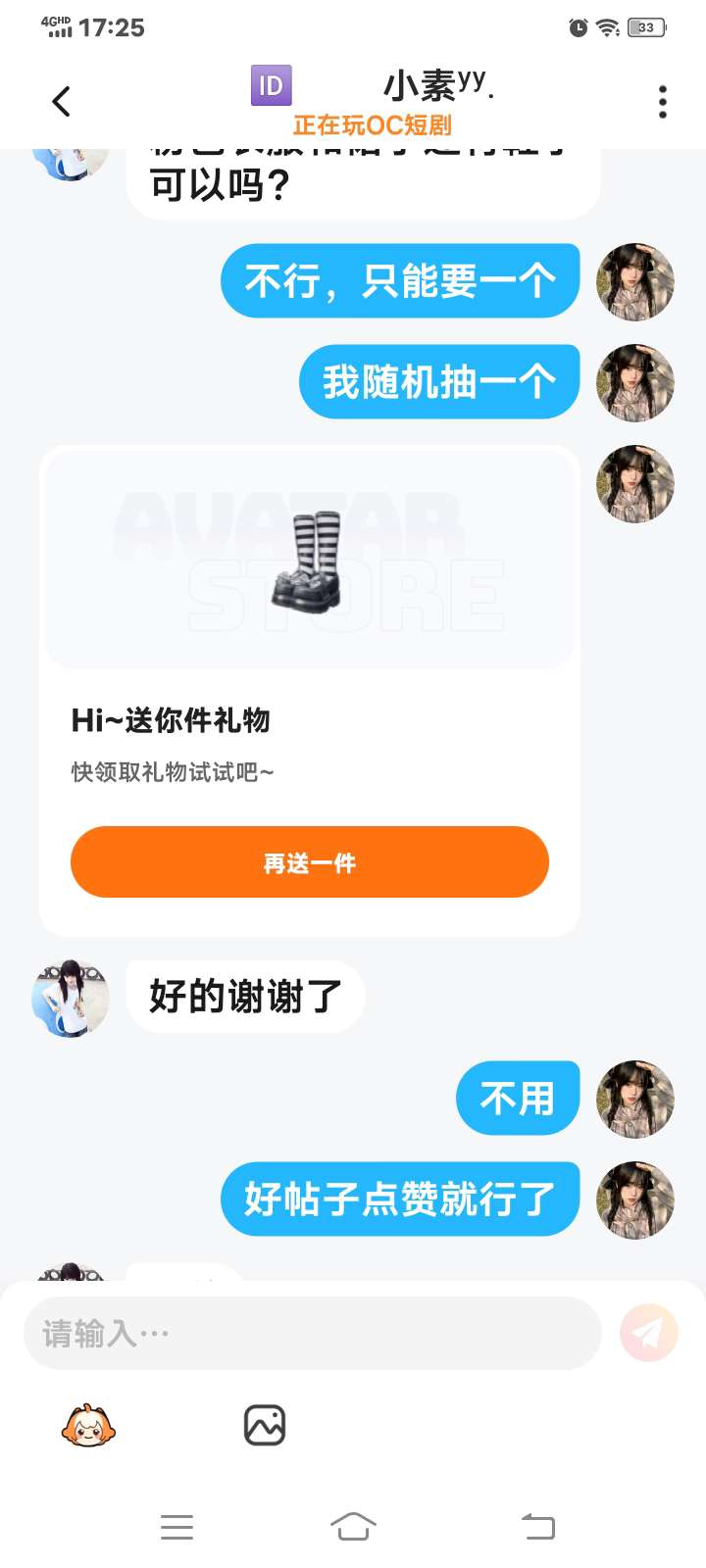
Task: Go to system home screen
Action: pos(353,1526)
